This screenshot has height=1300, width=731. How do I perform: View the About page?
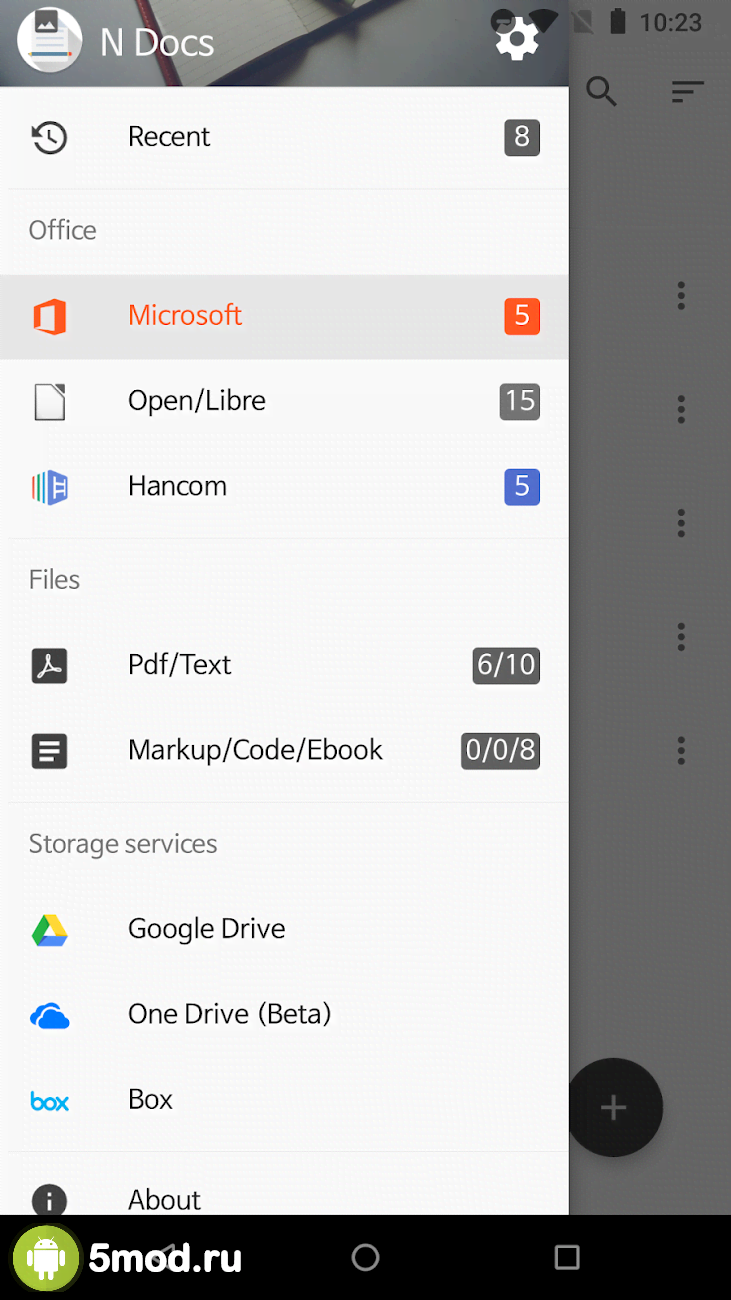coord(284,1197)
